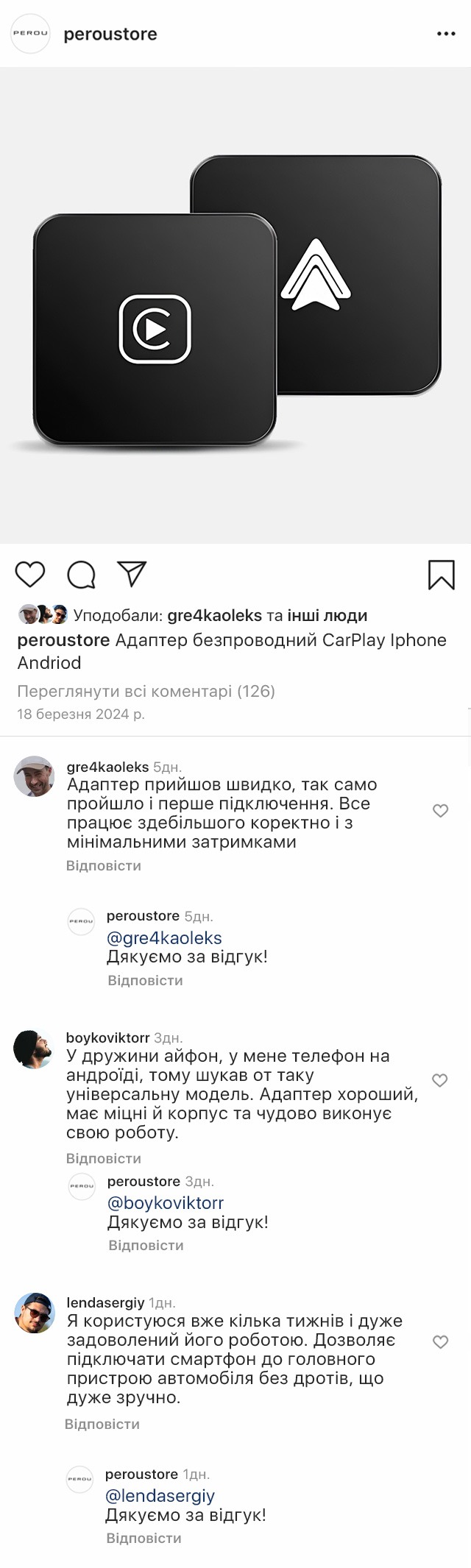Screen dimensions: 471x1568
Task: Like boykoviktorr's comment
Action: pyautogui.click(x=440, y=1080)
